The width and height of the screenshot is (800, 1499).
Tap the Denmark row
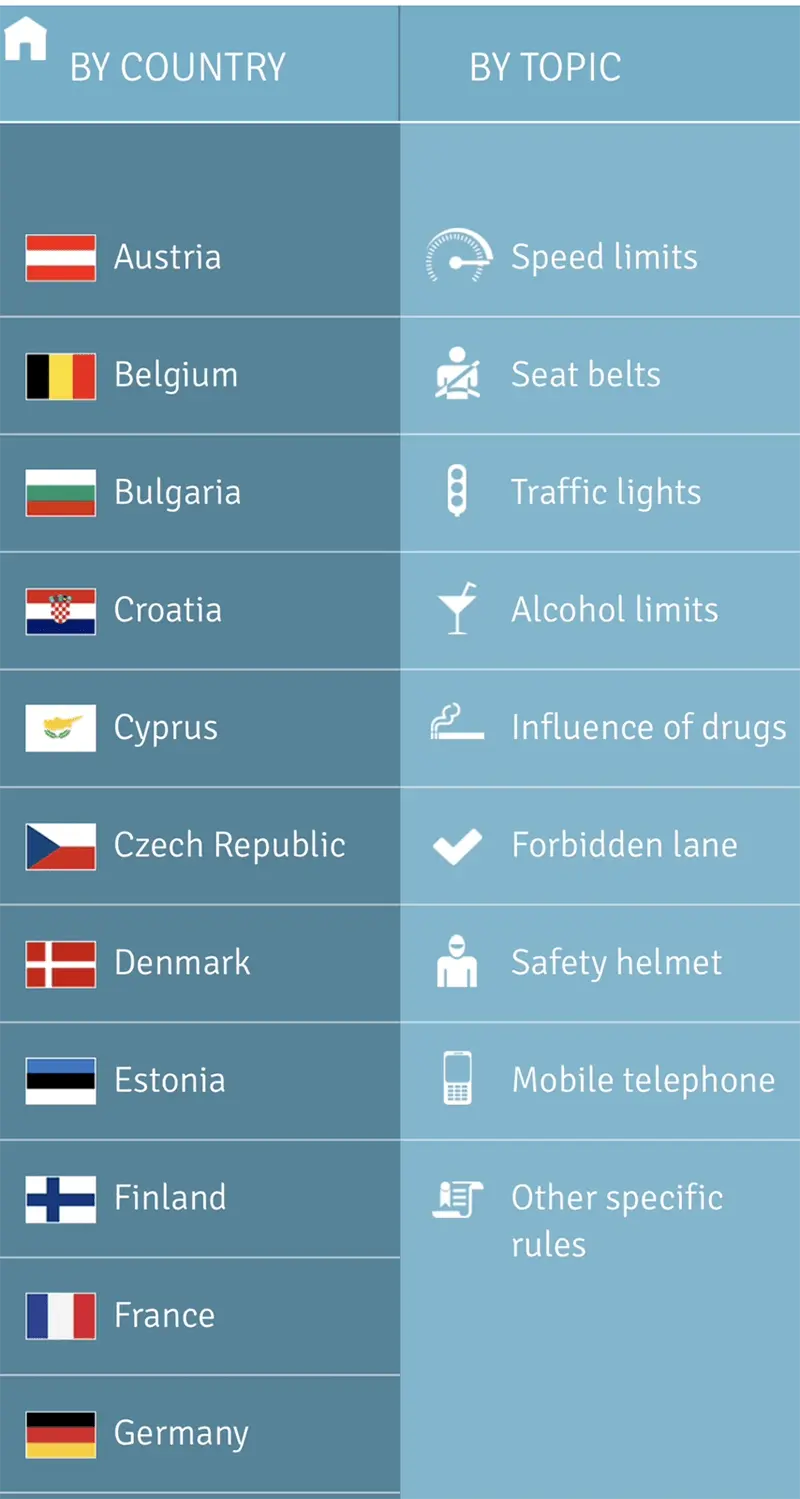182,962
